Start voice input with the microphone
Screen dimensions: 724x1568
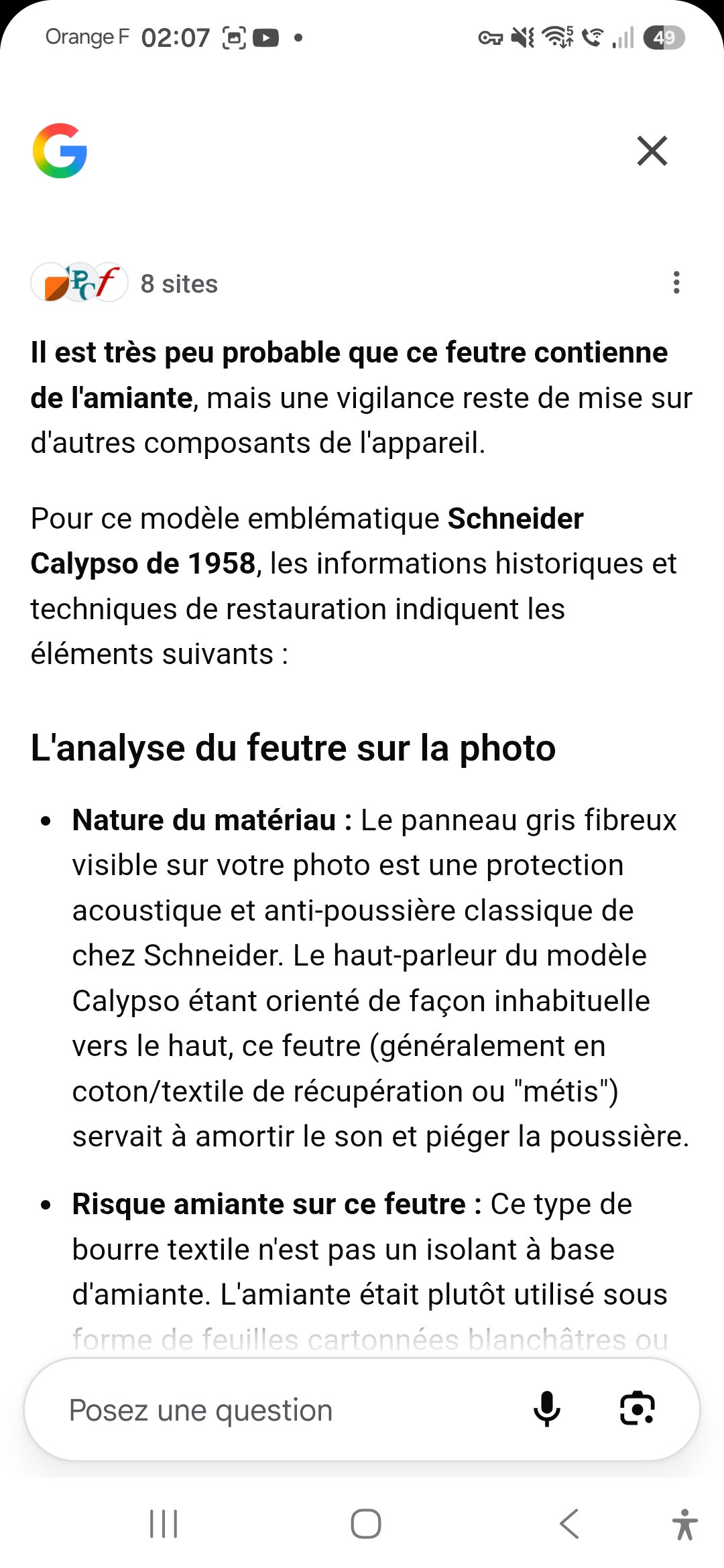point(546,1409)
